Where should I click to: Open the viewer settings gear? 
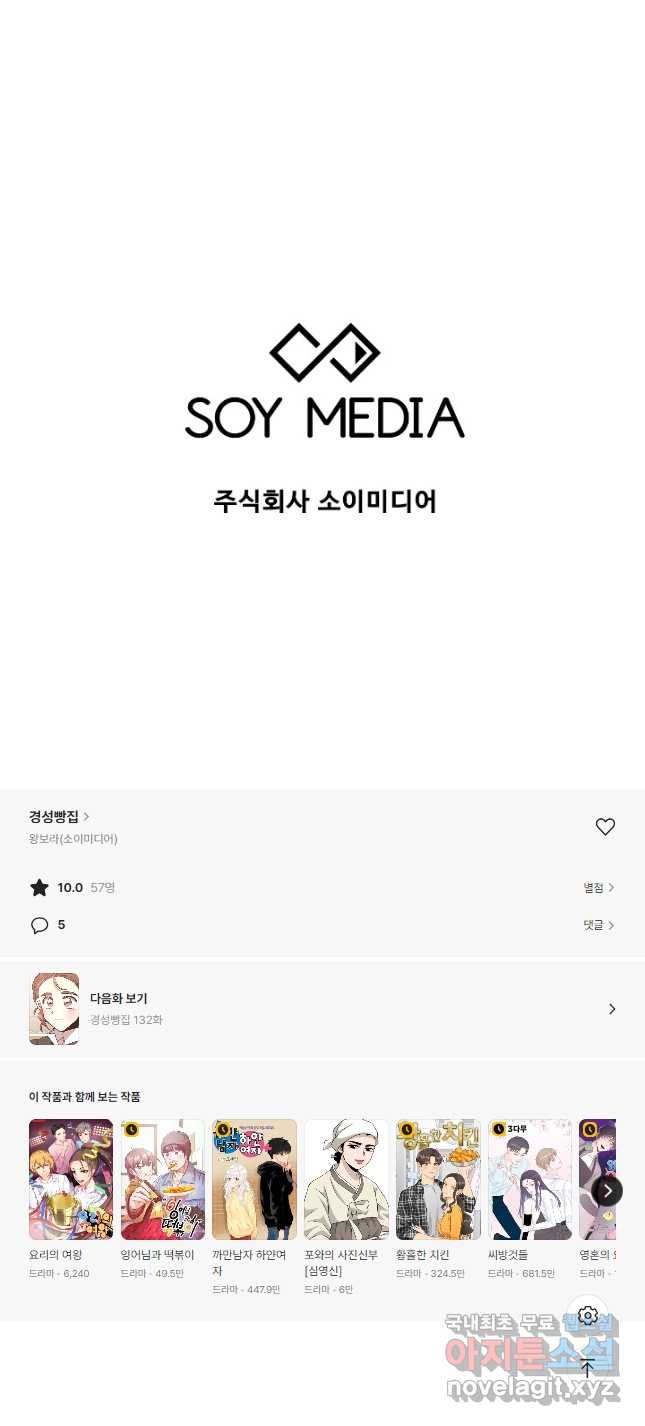tap(588, 1316)
